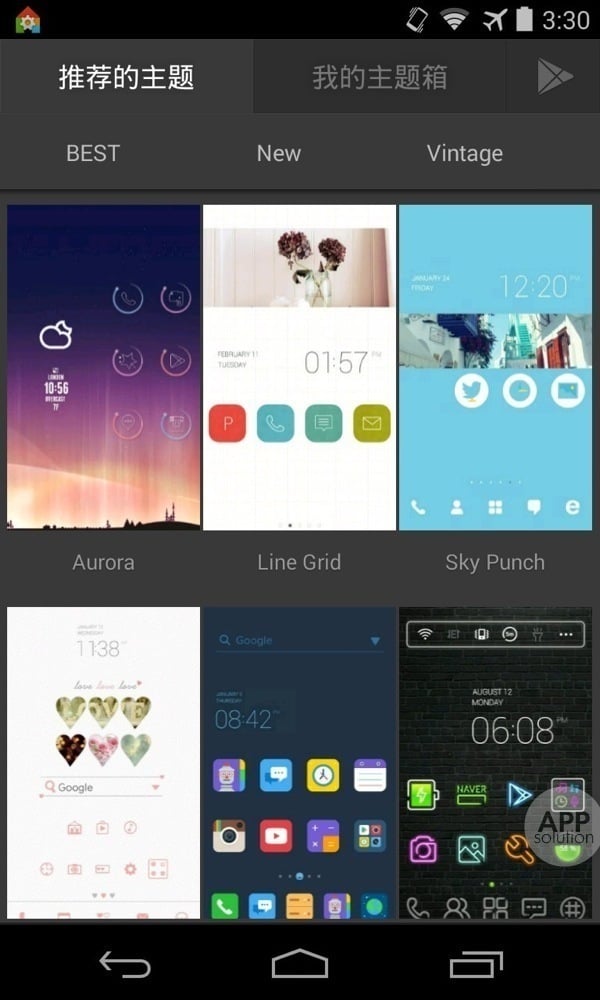Open the pink hearts theme preview
This screenshot has width=600, height=1000.
pos(103,762)
